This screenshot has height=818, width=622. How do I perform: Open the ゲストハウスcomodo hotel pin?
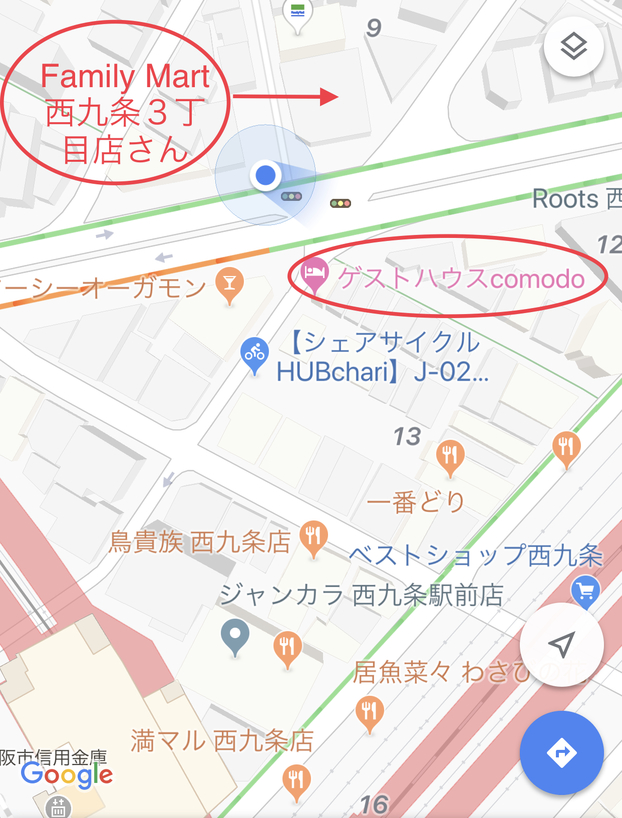pyautogui.click(x=316, y=274)
